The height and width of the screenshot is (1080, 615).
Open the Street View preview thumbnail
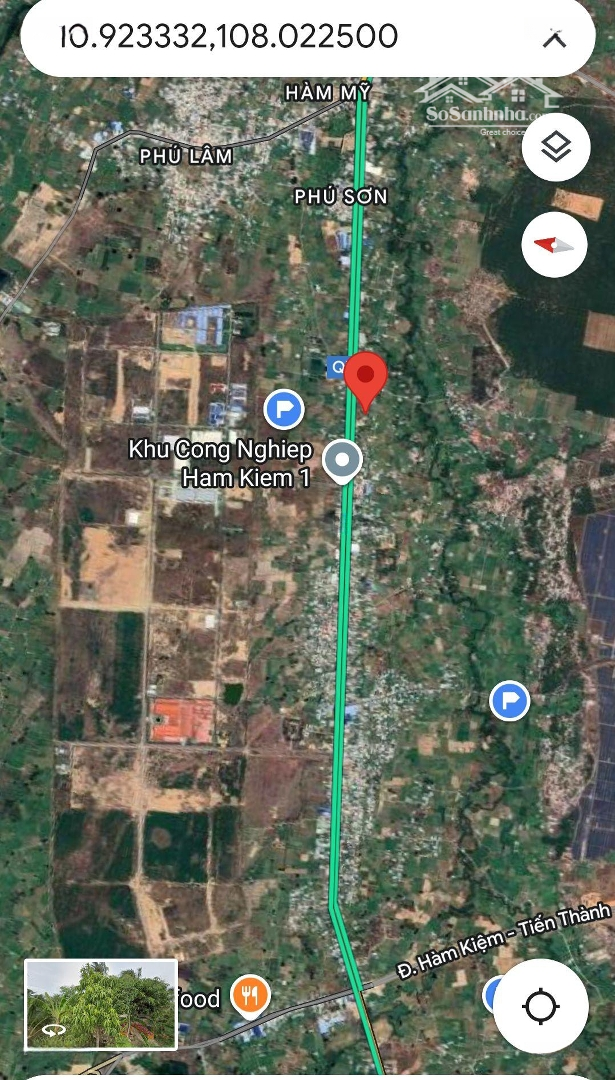(100, 1004)
